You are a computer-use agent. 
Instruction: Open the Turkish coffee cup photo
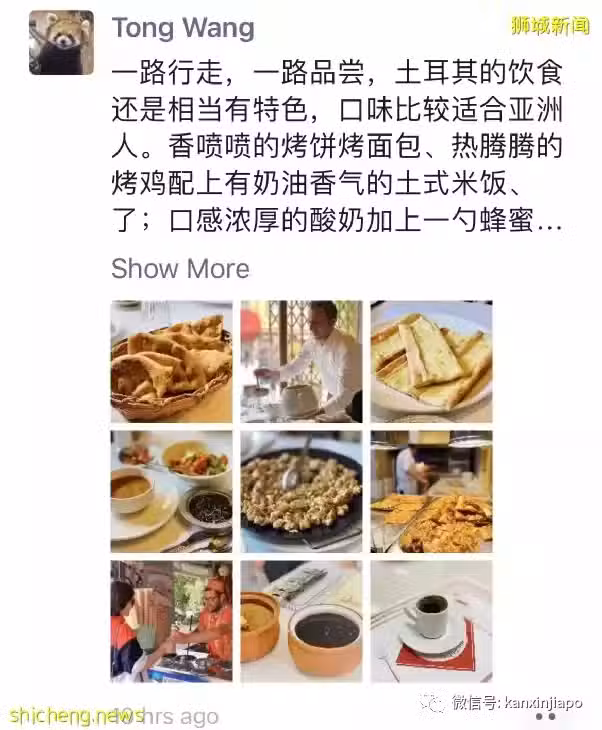[431, 620]
